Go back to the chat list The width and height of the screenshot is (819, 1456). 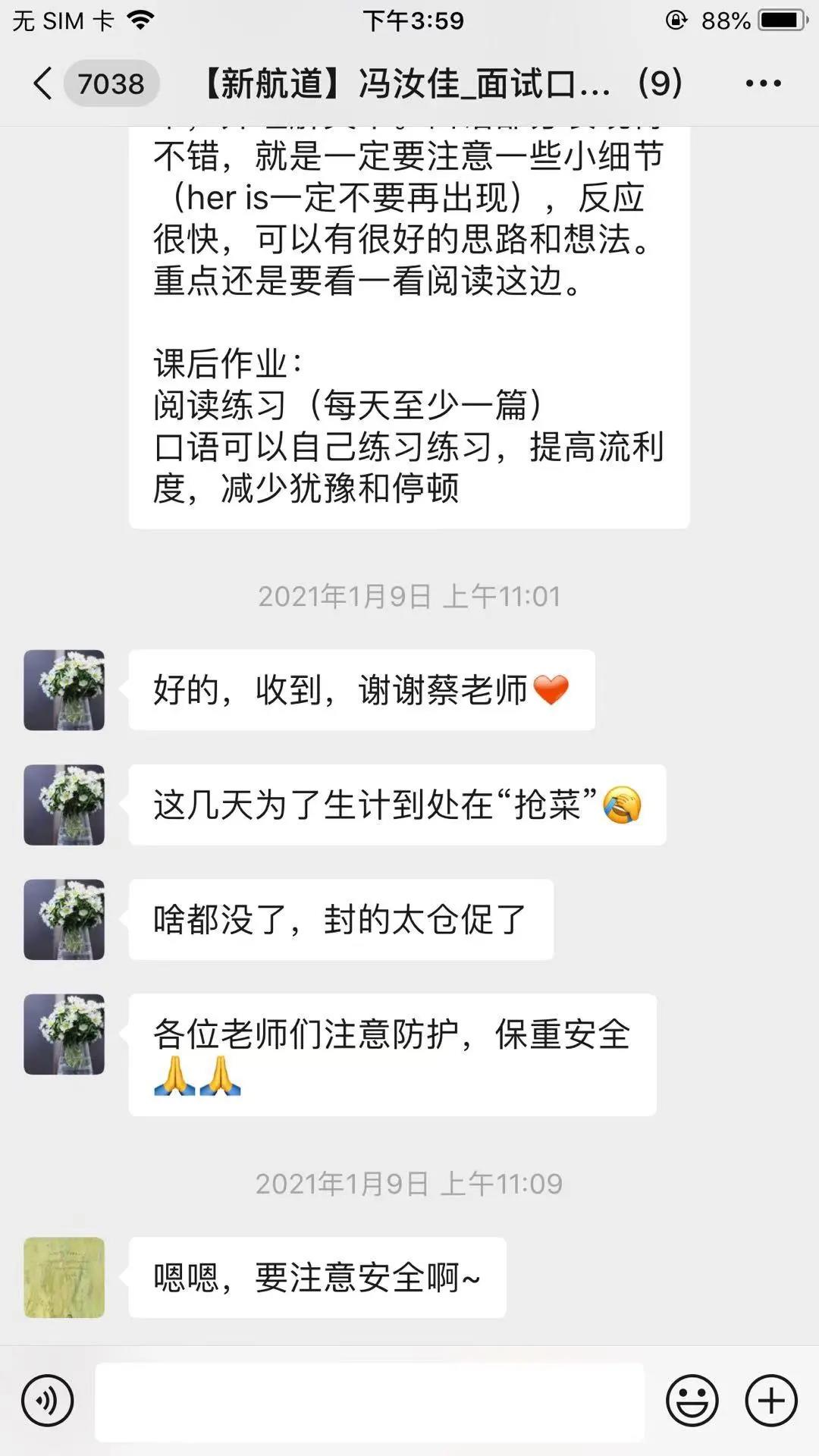44,83
